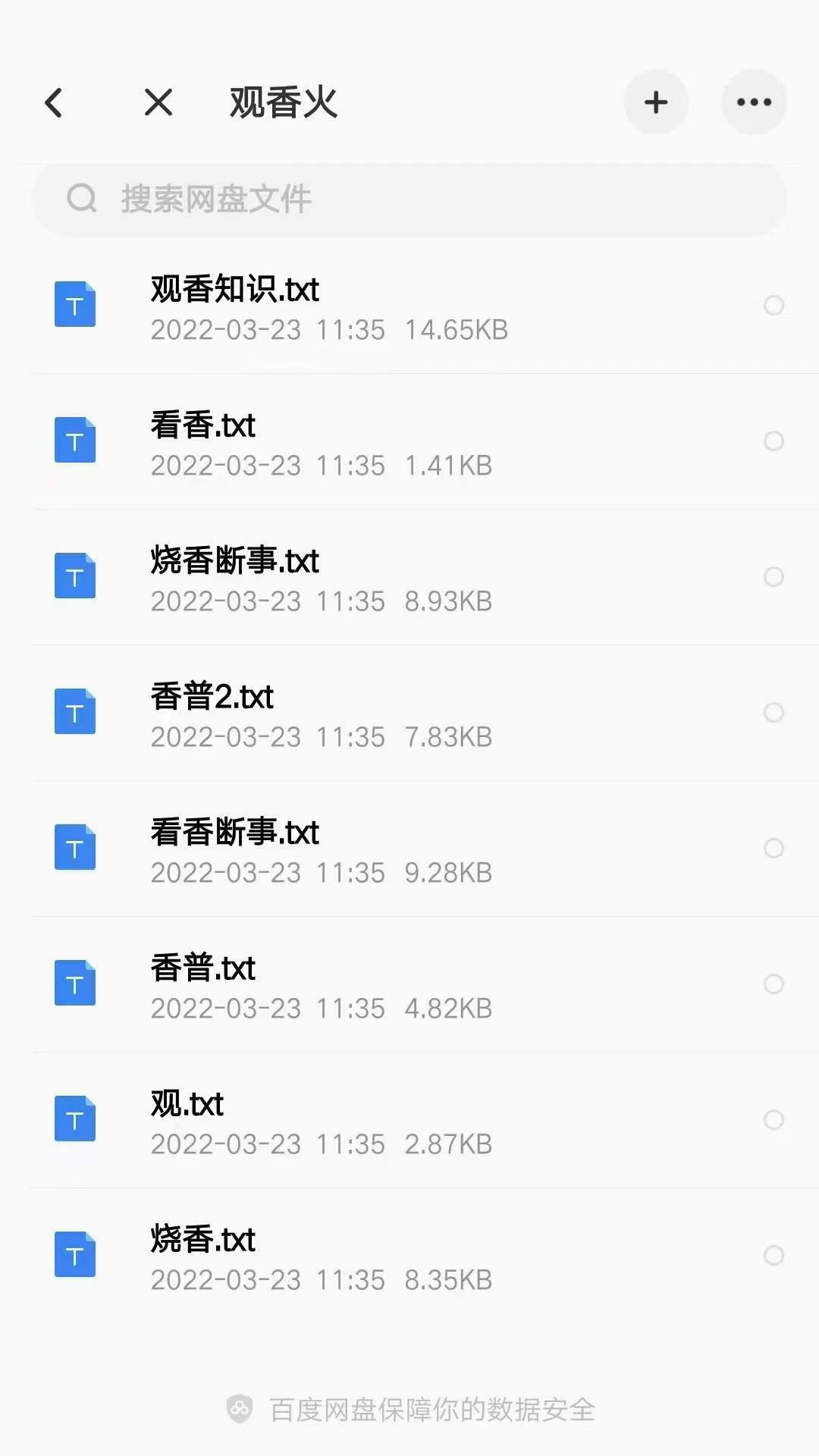This screenshot has width=819, height=1456.
Task: Open the 观香知识.txt file icon
Action: pos(74,304)
